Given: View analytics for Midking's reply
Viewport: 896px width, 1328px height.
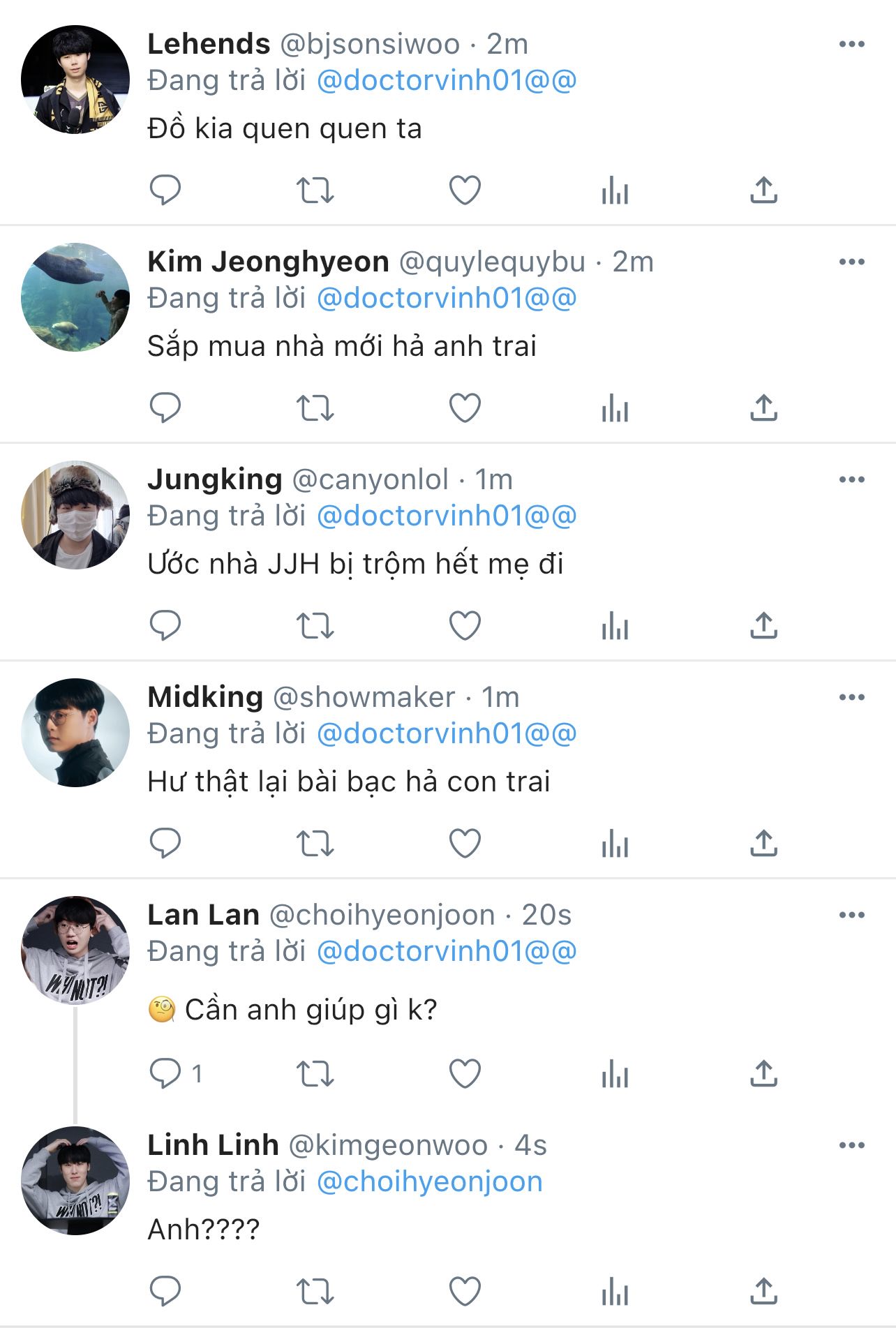Looking at the screenshot, I should tap(615, 843).
